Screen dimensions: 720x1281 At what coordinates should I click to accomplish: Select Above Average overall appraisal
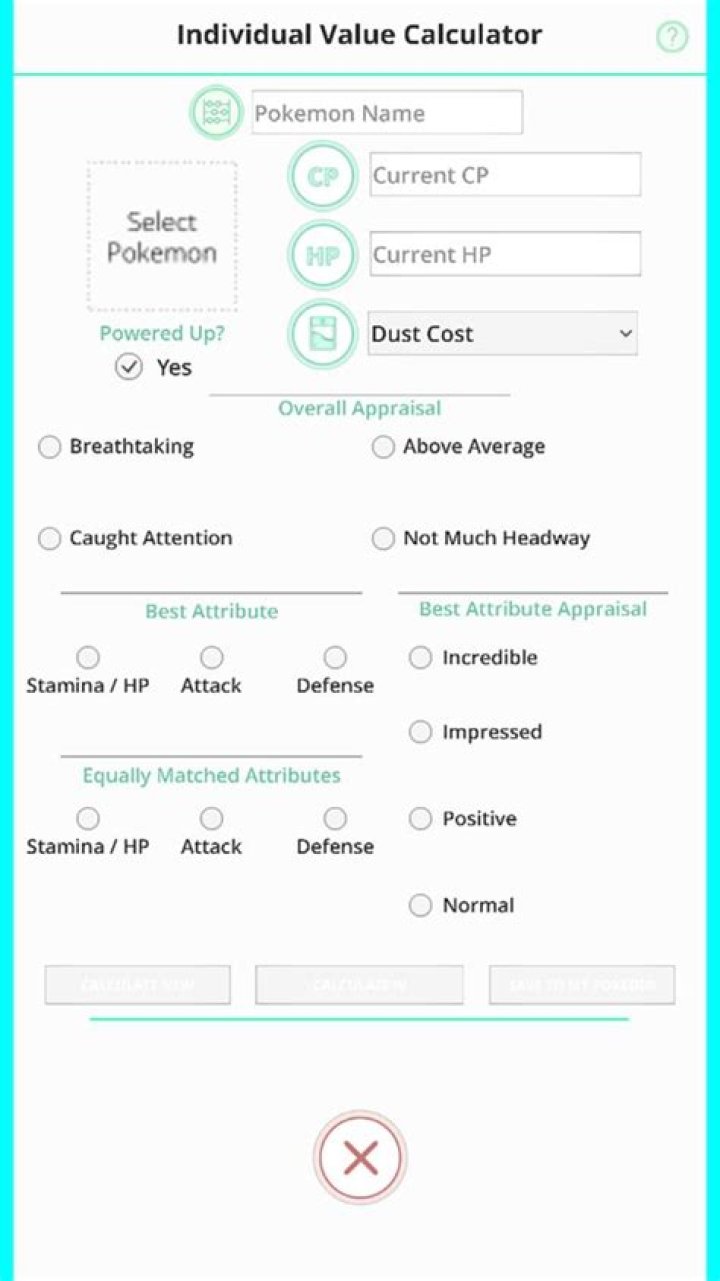tap(383, 447)
